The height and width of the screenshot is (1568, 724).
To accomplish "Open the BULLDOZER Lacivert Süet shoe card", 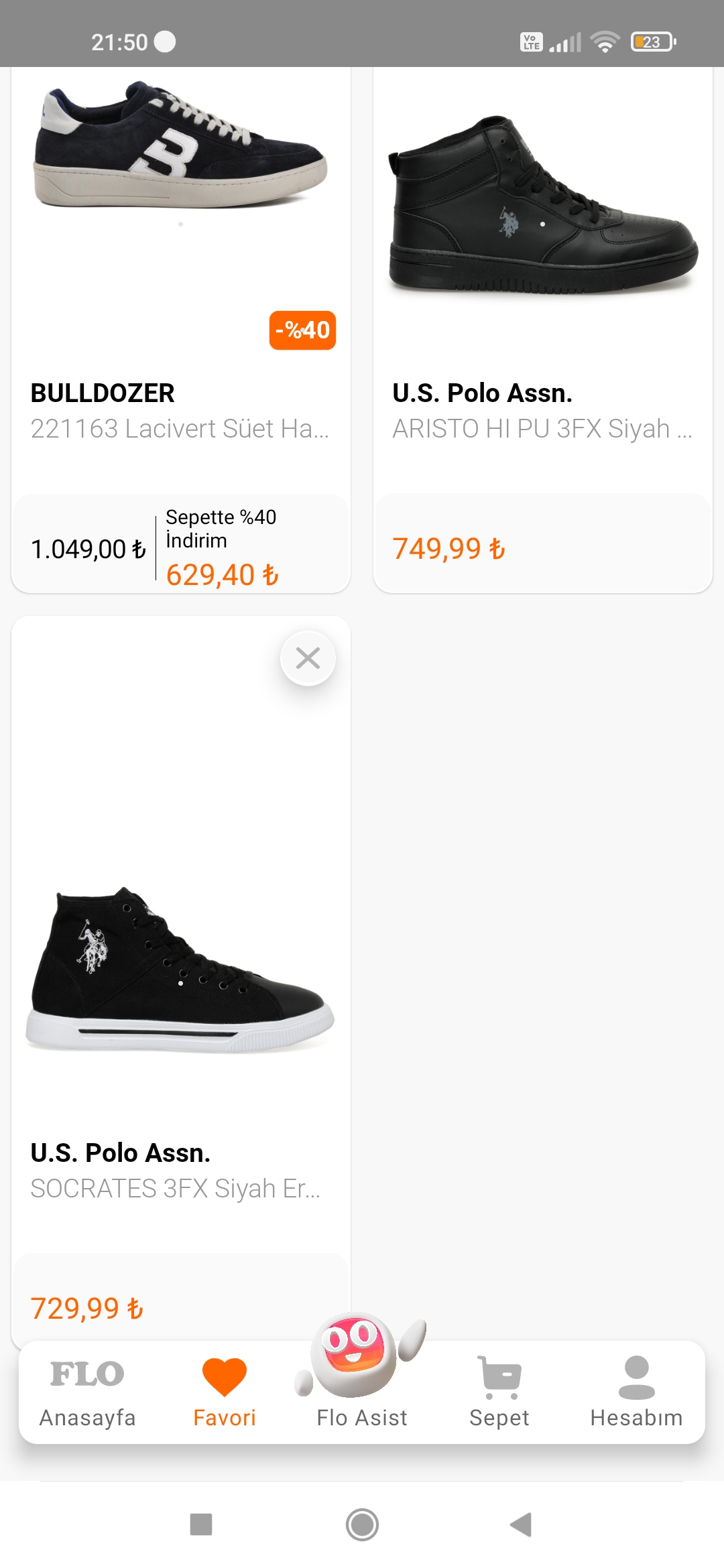I will [180, 409].
